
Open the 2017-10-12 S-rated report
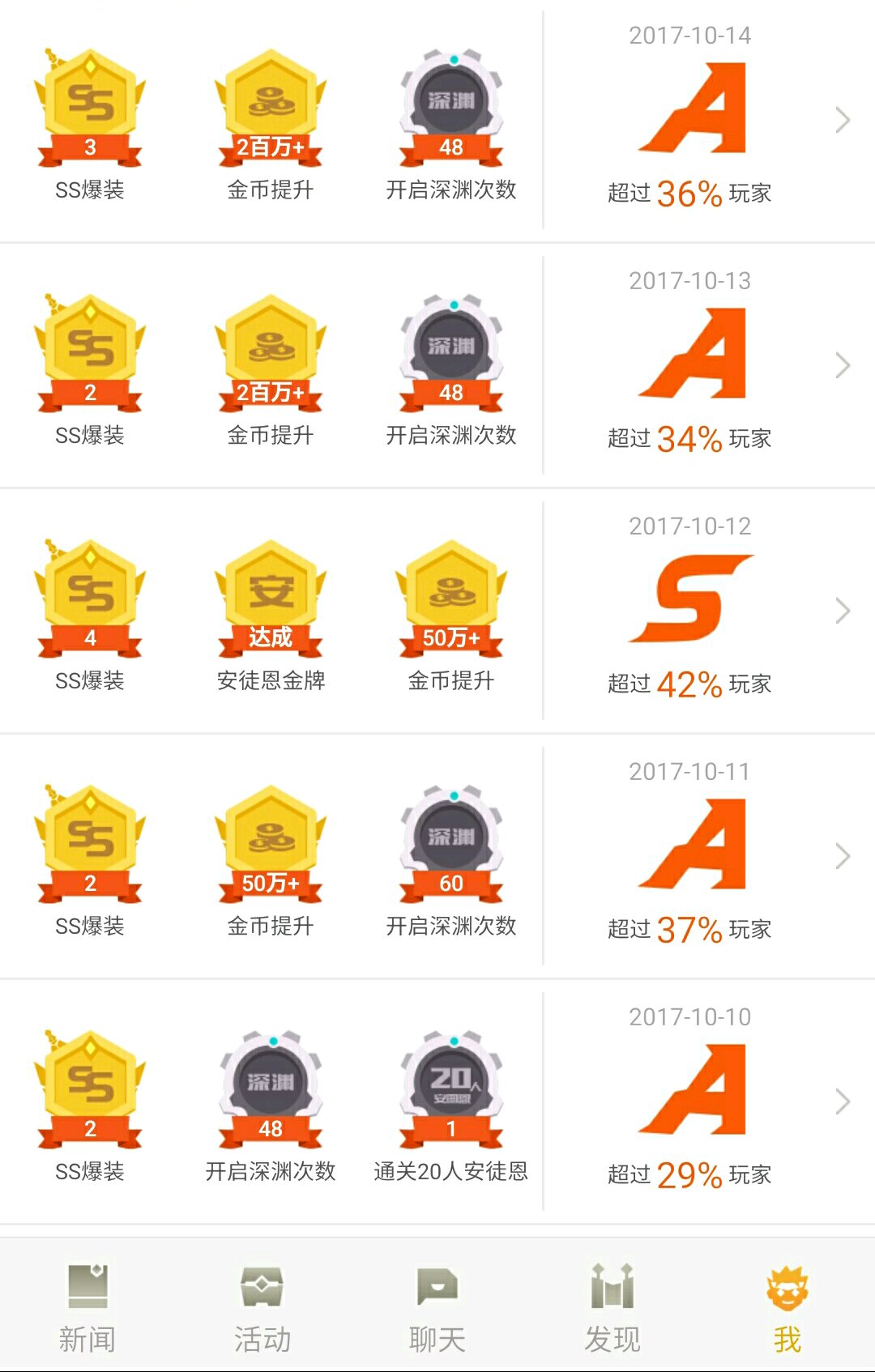(437, 611)
